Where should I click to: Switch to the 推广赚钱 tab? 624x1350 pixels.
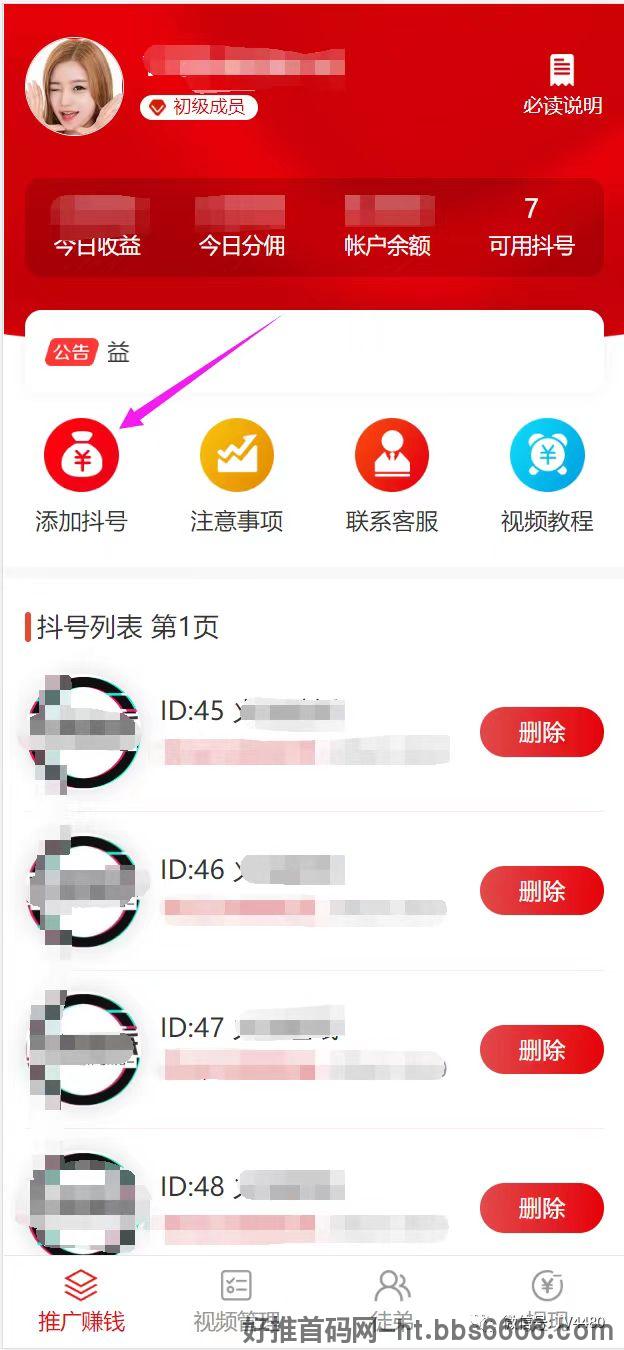pos(81,1301)
